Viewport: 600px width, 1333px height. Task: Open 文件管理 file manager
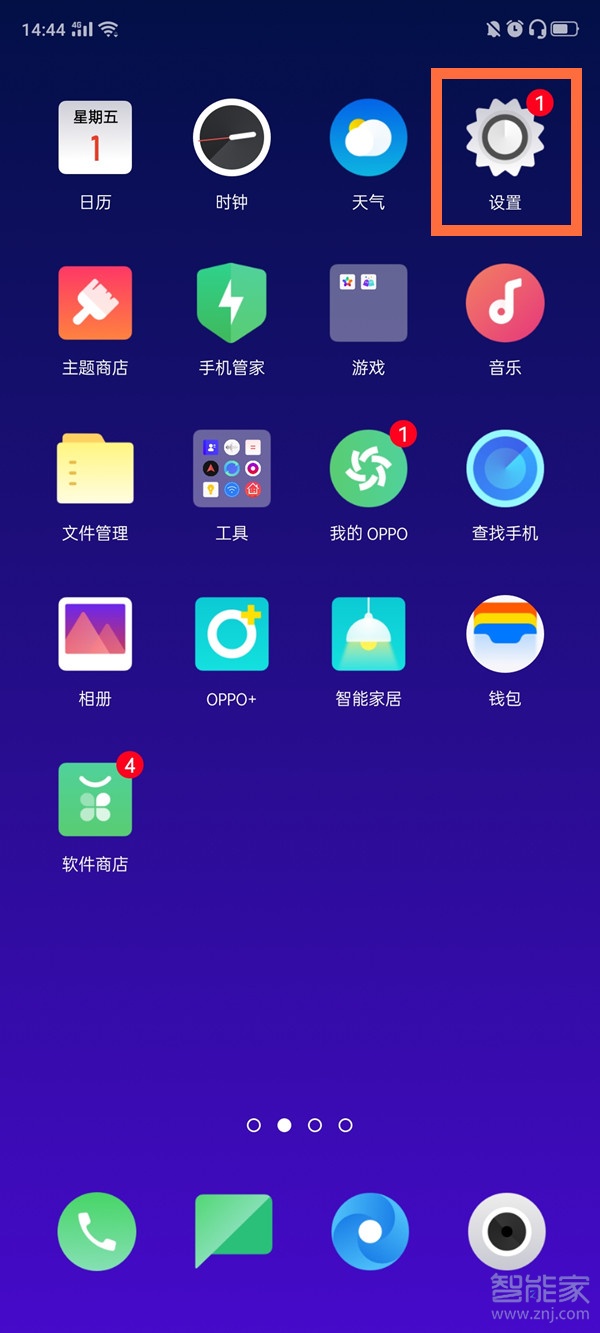point(95,469)
